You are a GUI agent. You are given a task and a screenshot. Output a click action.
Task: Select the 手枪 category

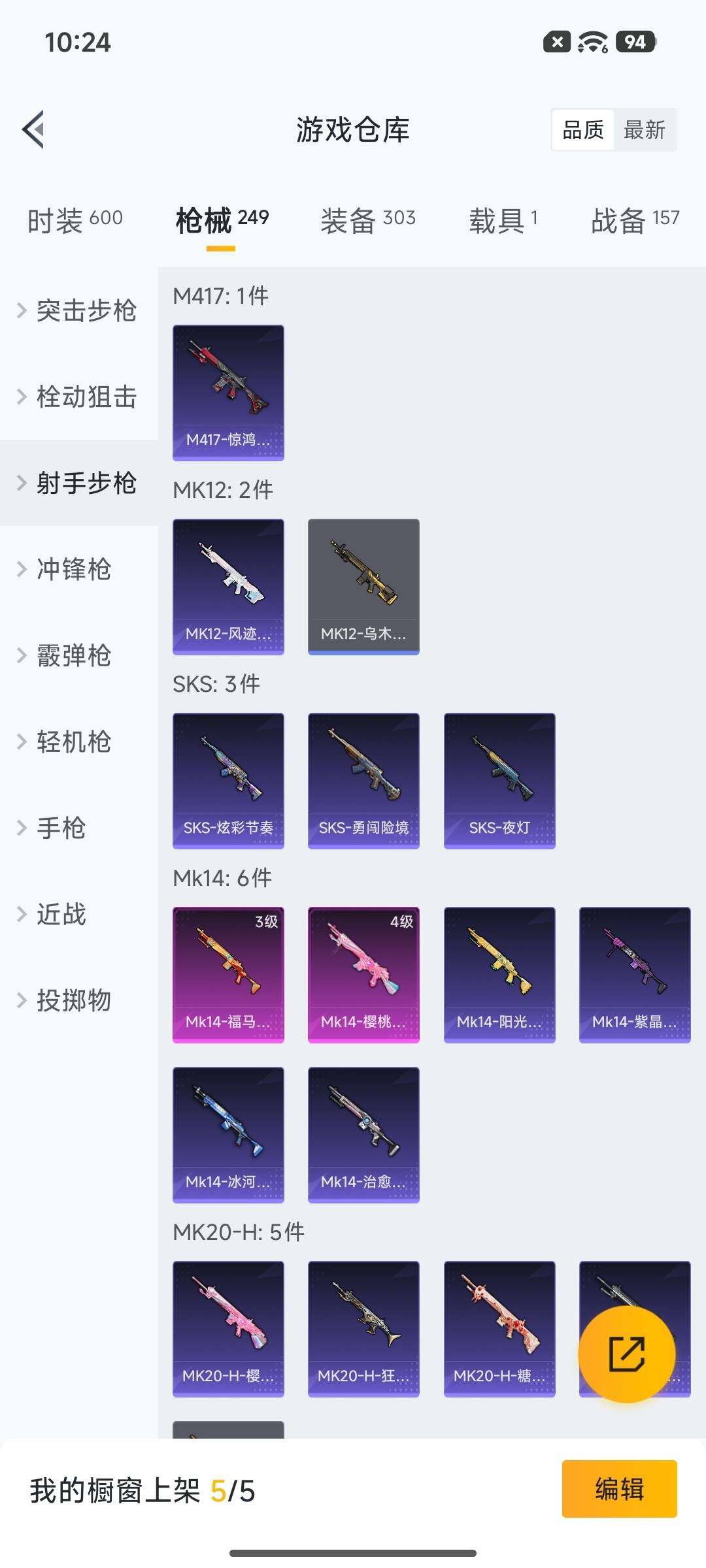pos(60,828)
